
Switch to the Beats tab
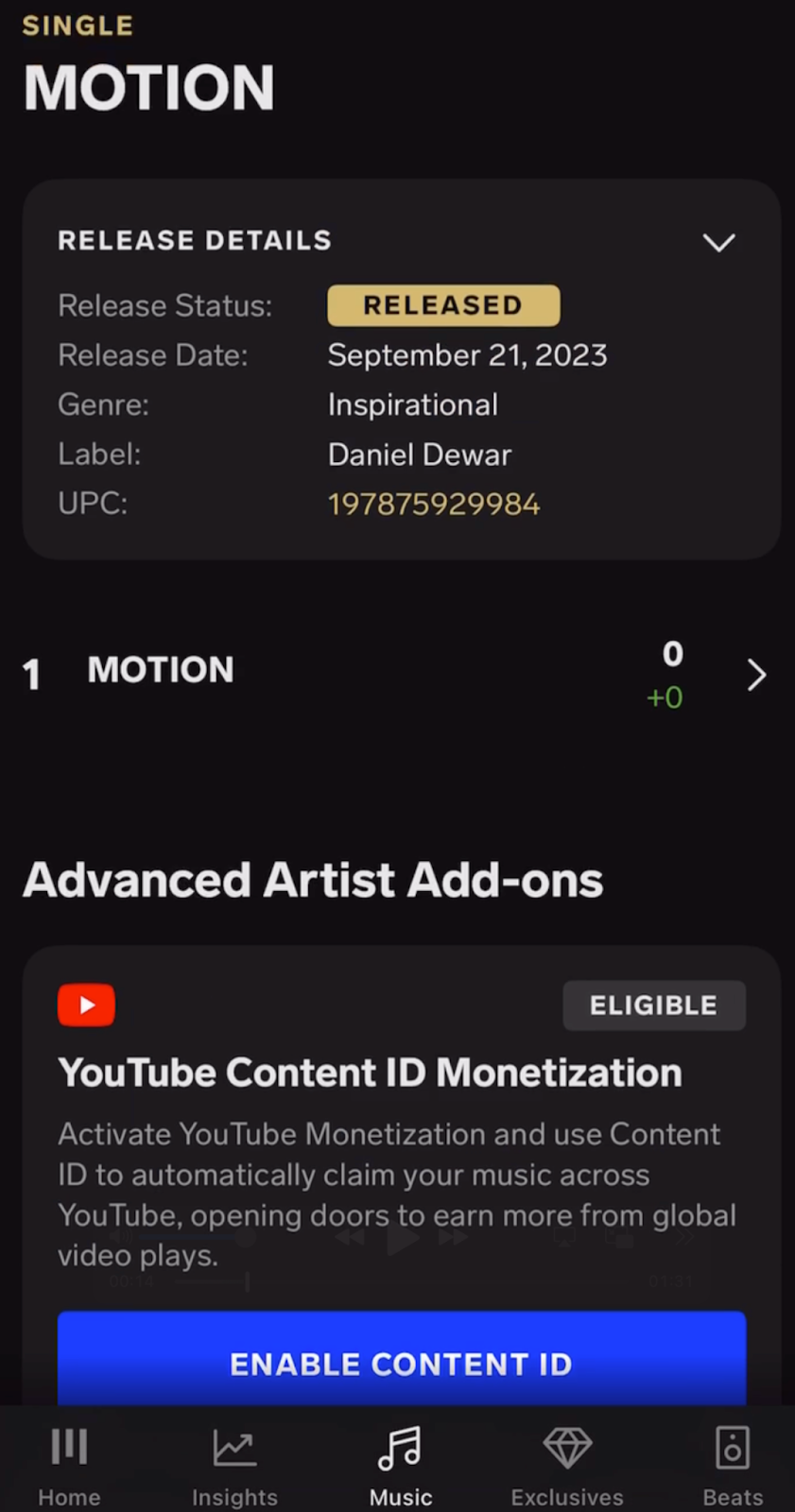tap(733, 1466)
